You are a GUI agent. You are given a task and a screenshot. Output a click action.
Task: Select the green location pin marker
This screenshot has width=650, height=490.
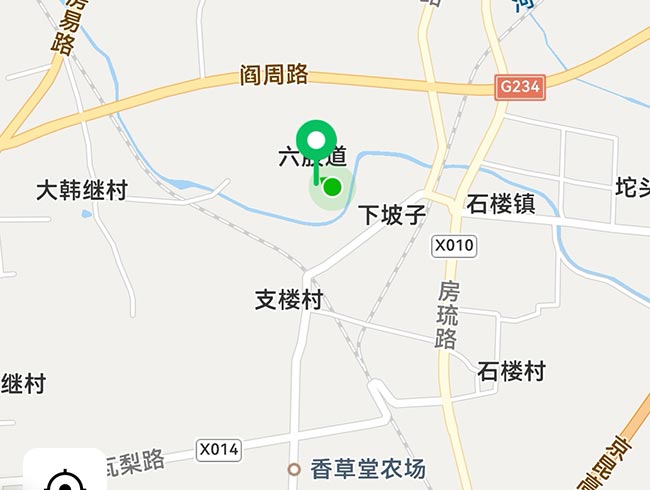(317, 142)
